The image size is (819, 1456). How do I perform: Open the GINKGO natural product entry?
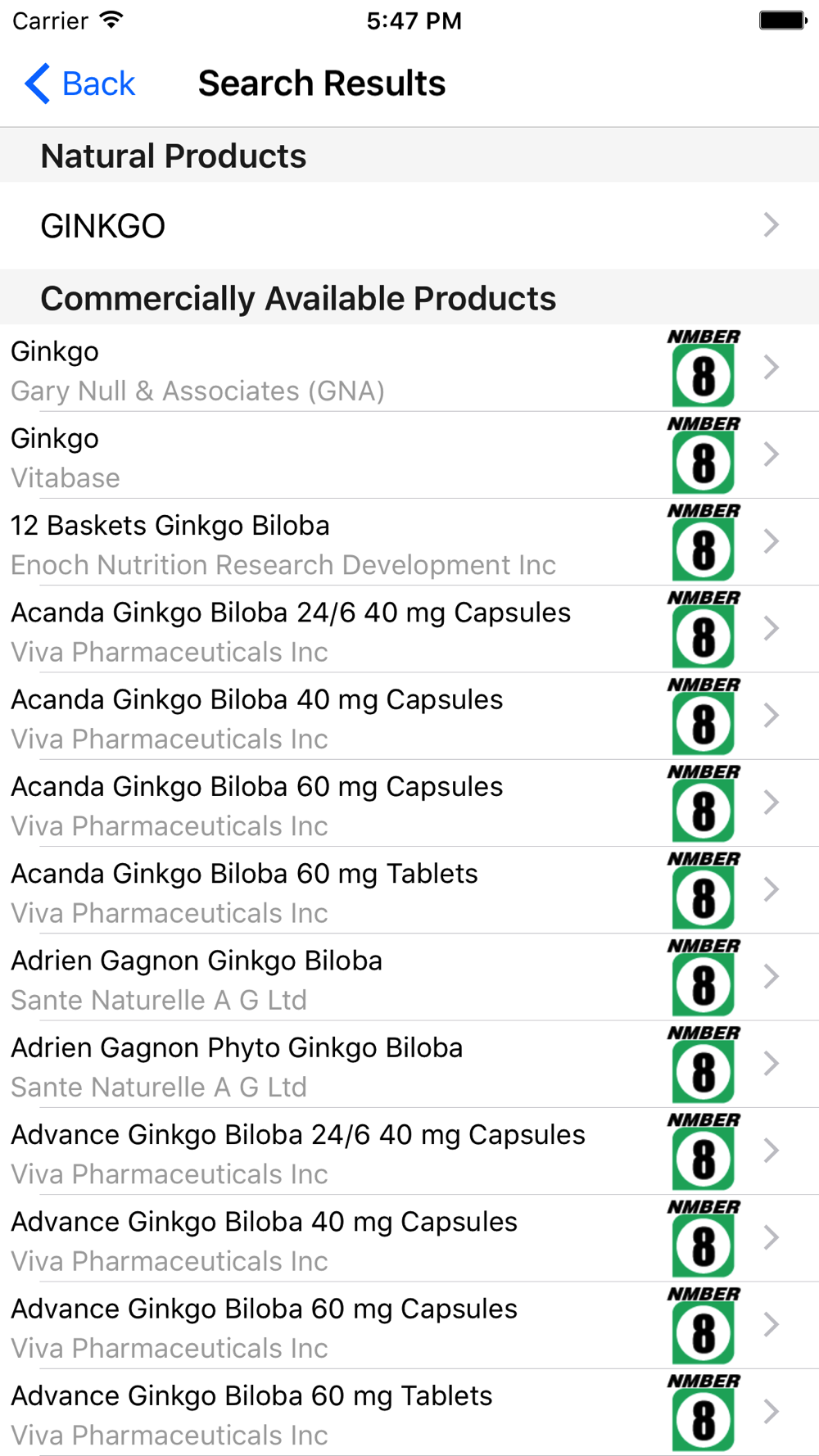[409, 226]
